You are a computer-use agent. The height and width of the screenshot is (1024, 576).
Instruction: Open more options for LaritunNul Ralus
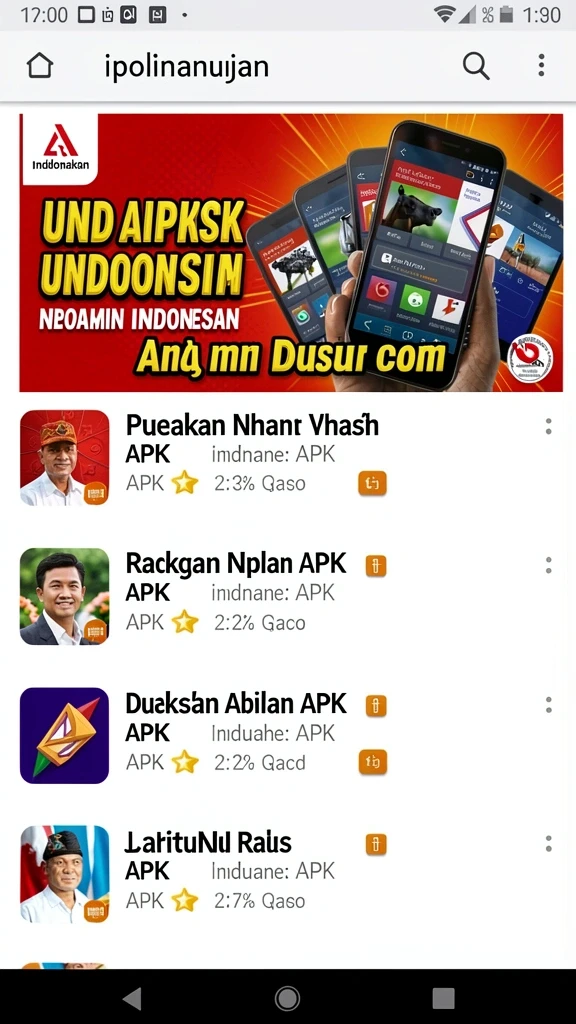(x=549, y=844)
